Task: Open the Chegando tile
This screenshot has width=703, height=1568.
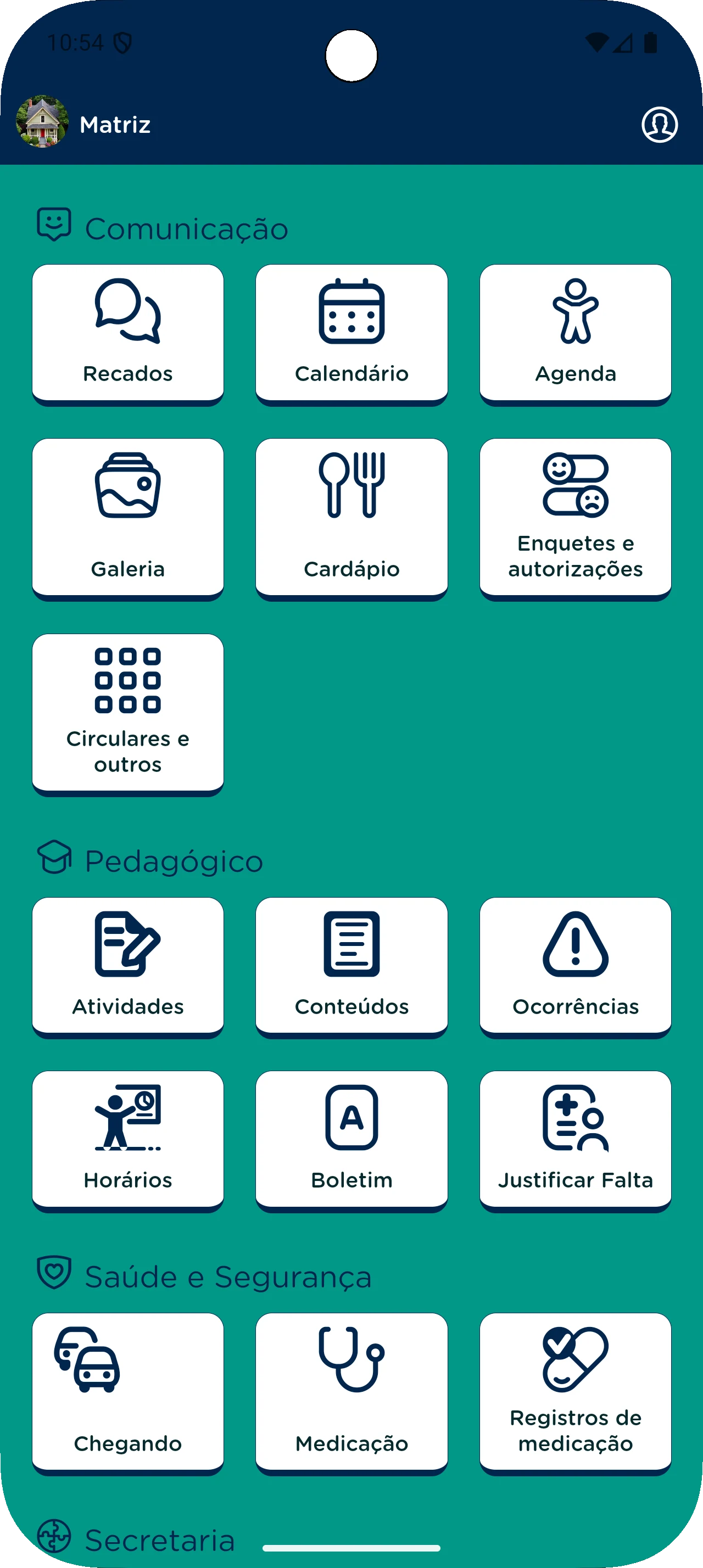Action: (x=128, y=1394)
